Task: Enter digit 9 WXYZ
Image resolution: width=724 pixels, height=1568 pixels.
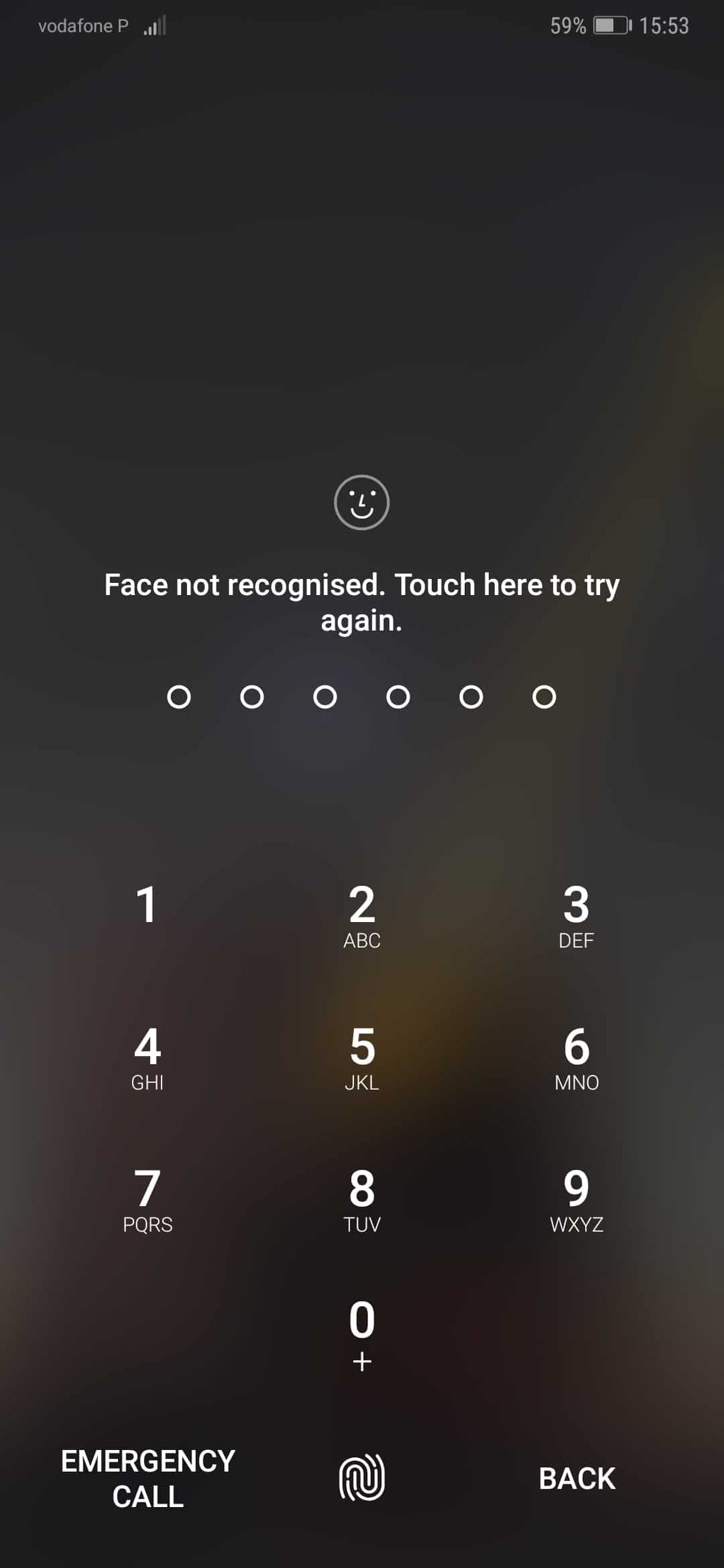Action: 577,1201
